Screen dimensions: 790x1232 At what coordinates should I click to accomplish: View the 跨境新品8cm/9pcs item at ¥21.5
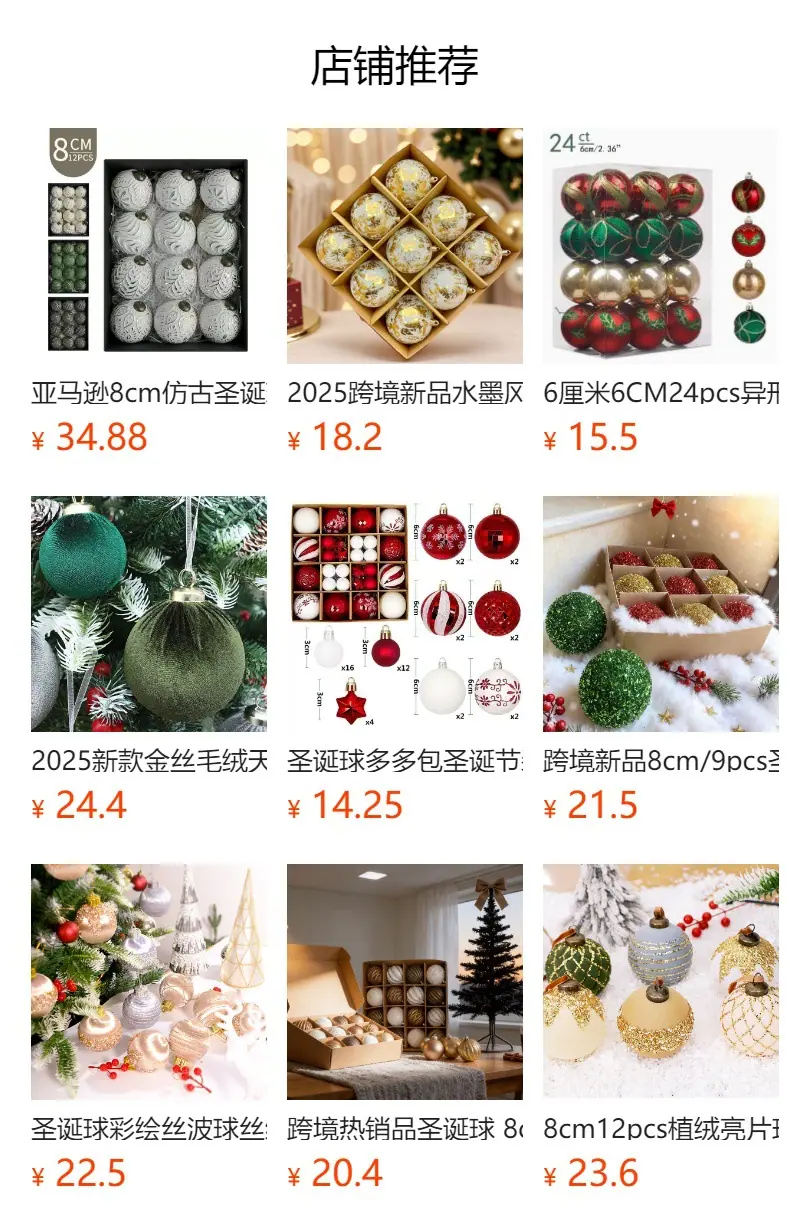click(661, 660)
